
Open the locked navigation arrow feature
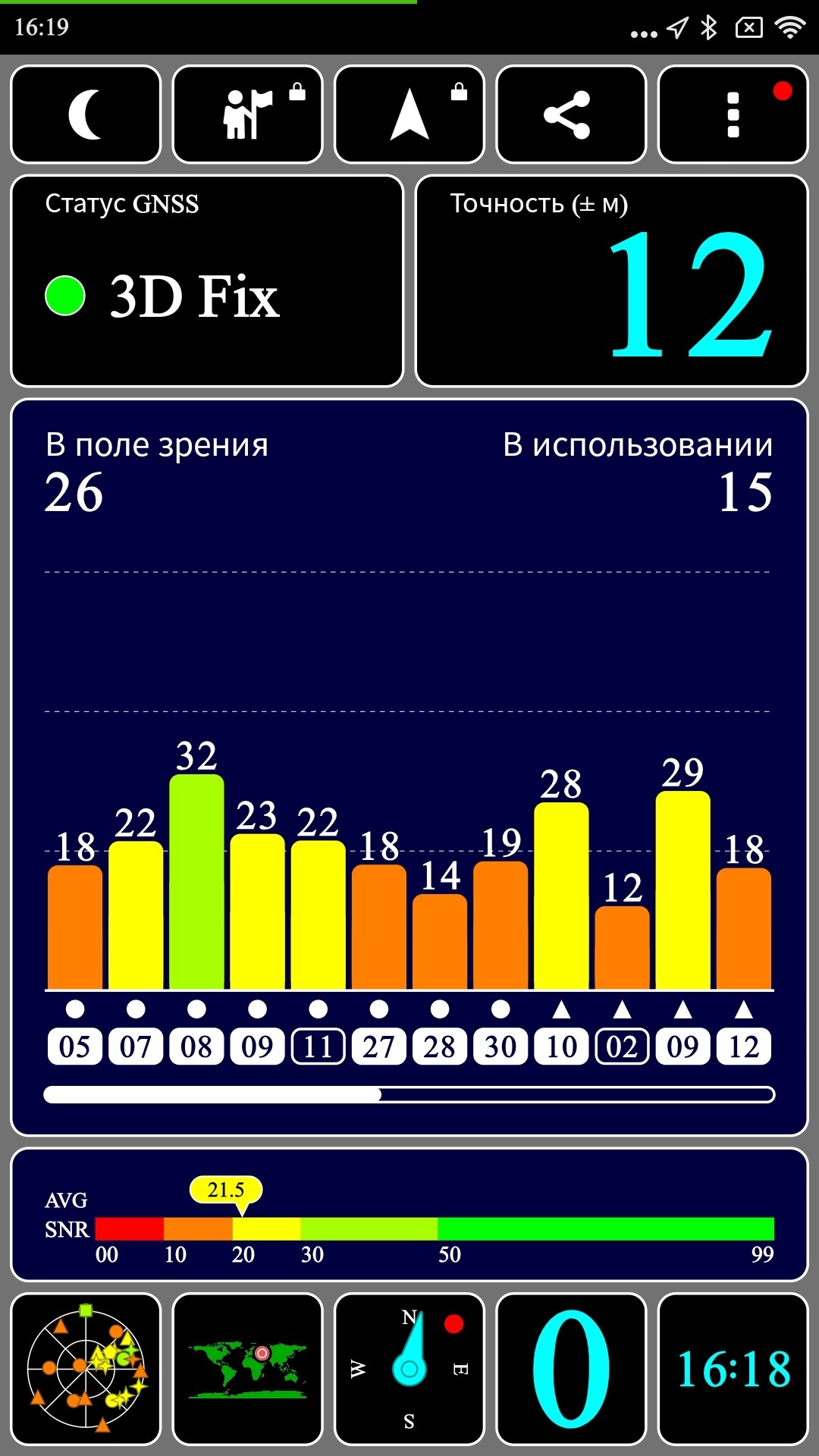coord(409,115)
